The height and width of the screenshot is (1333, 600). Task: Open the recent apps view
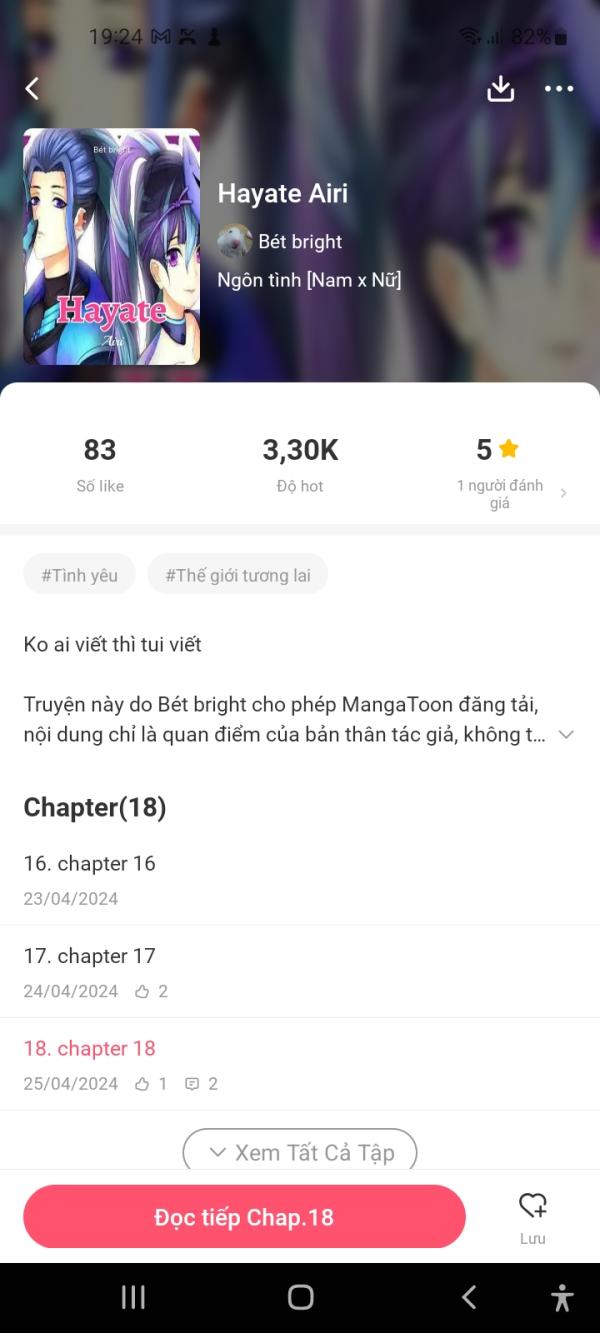point(133,1297)
